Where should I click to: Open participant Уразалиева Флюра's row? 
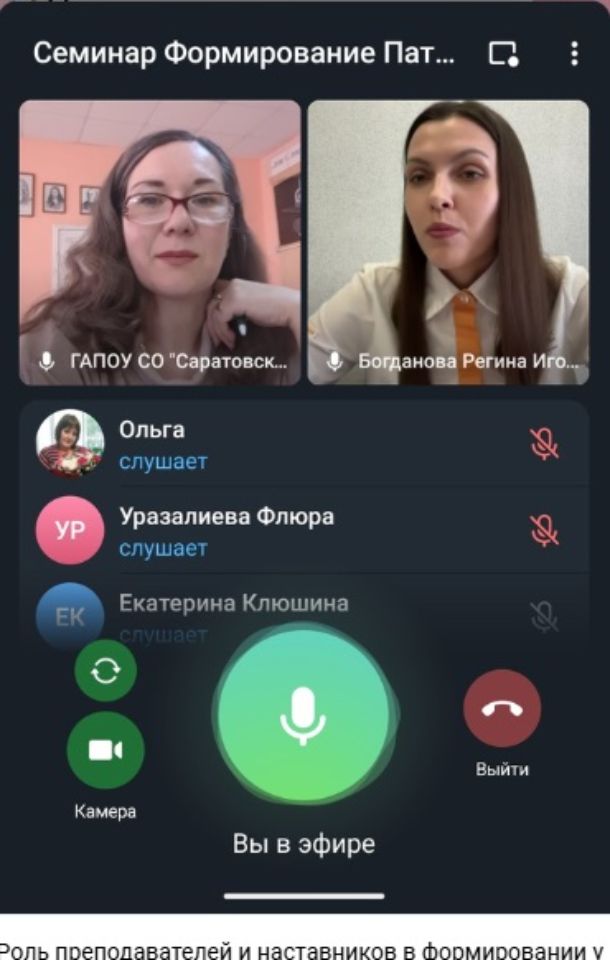[x=300, y=531]
